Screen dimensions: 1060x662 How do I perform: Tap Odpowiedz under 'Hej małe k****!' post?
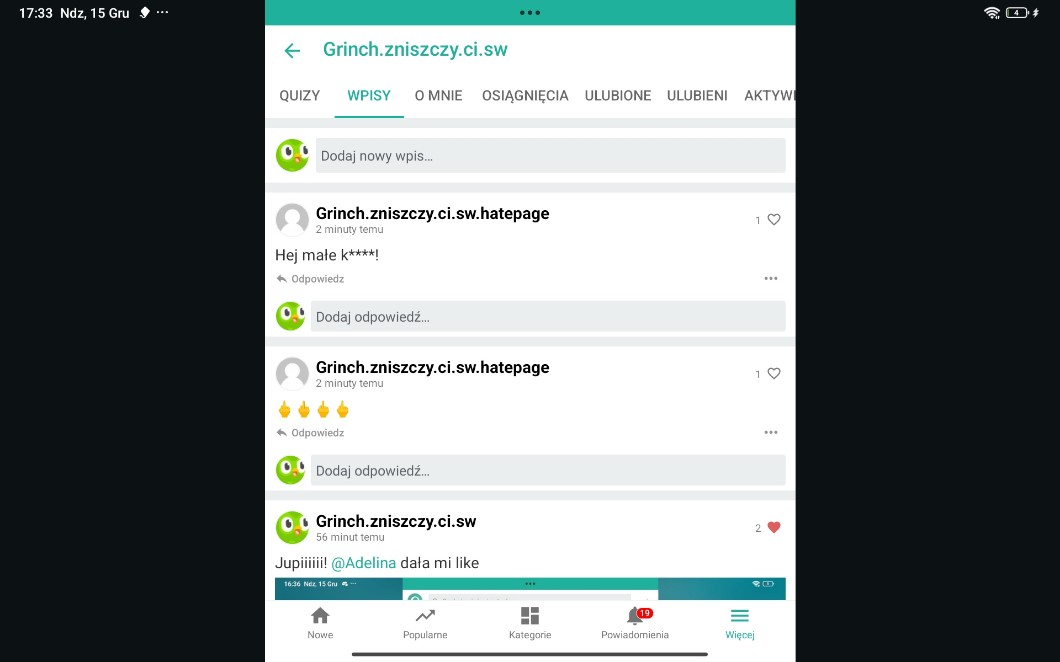311,279
